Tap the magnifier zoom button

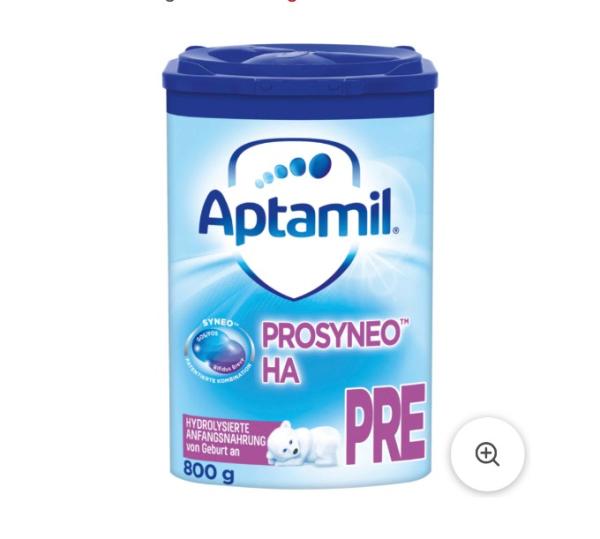click(x=487, y=454)
